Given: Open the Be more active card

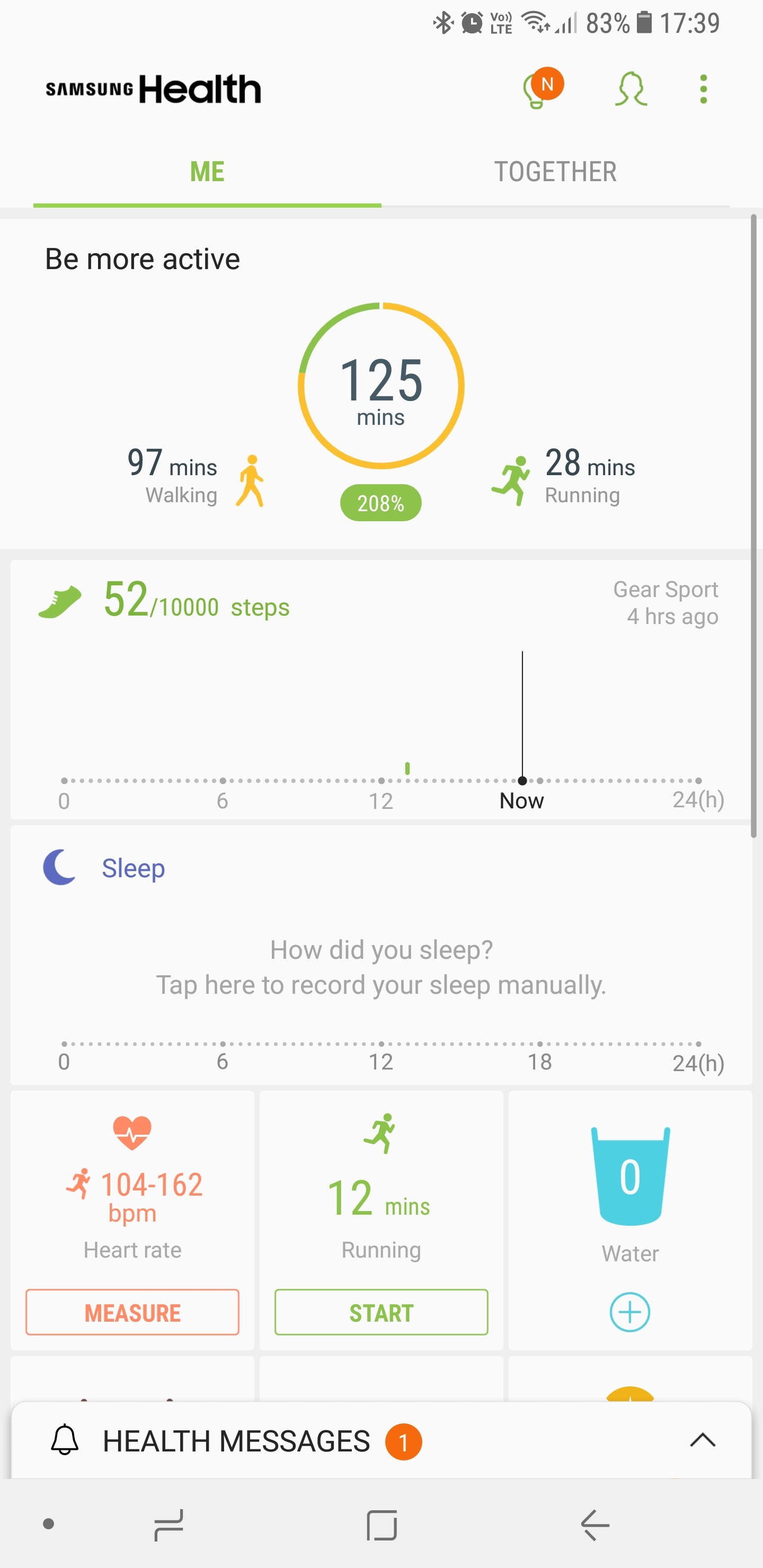Looking at the screenshot, I should pos(376,384).
